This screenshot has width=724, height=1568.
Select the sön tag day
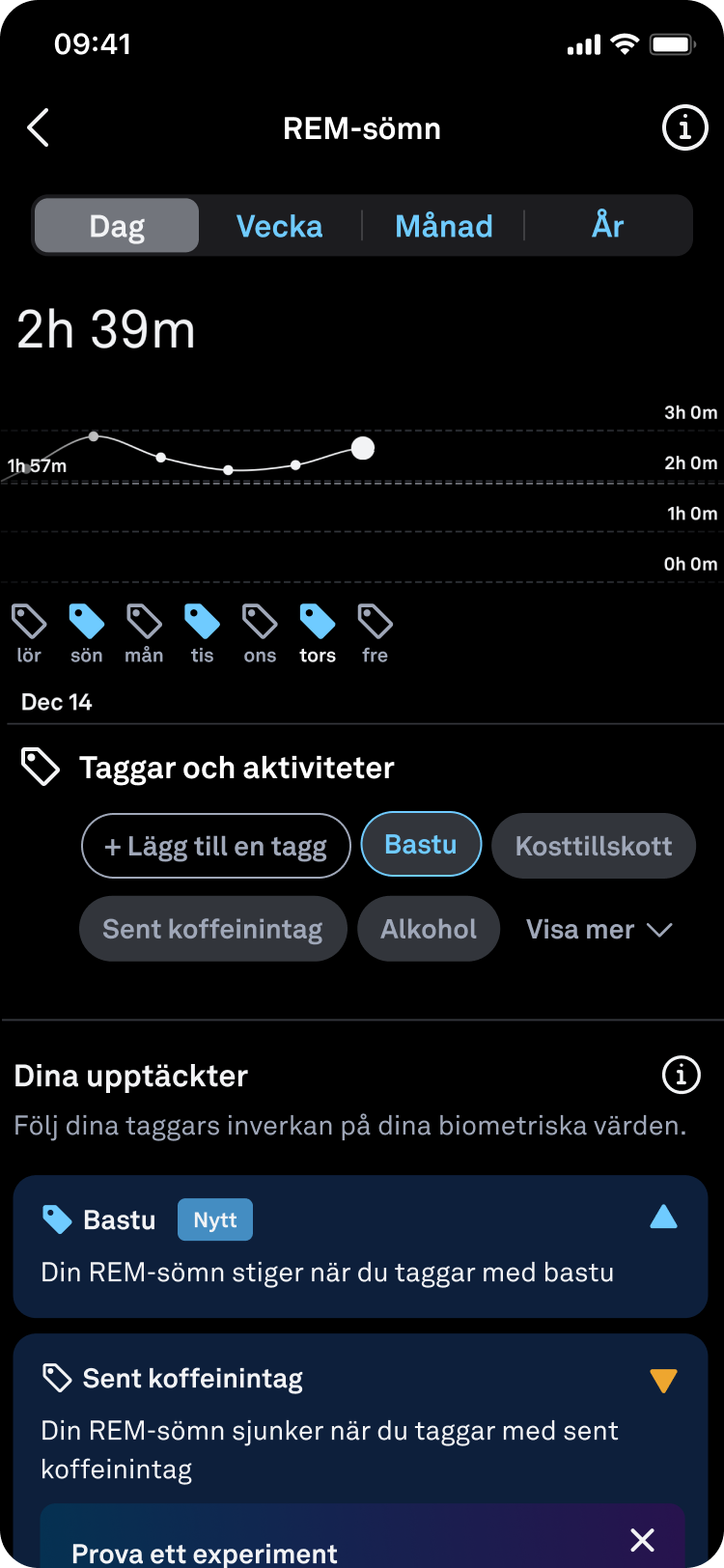click(x=87, y=633)
